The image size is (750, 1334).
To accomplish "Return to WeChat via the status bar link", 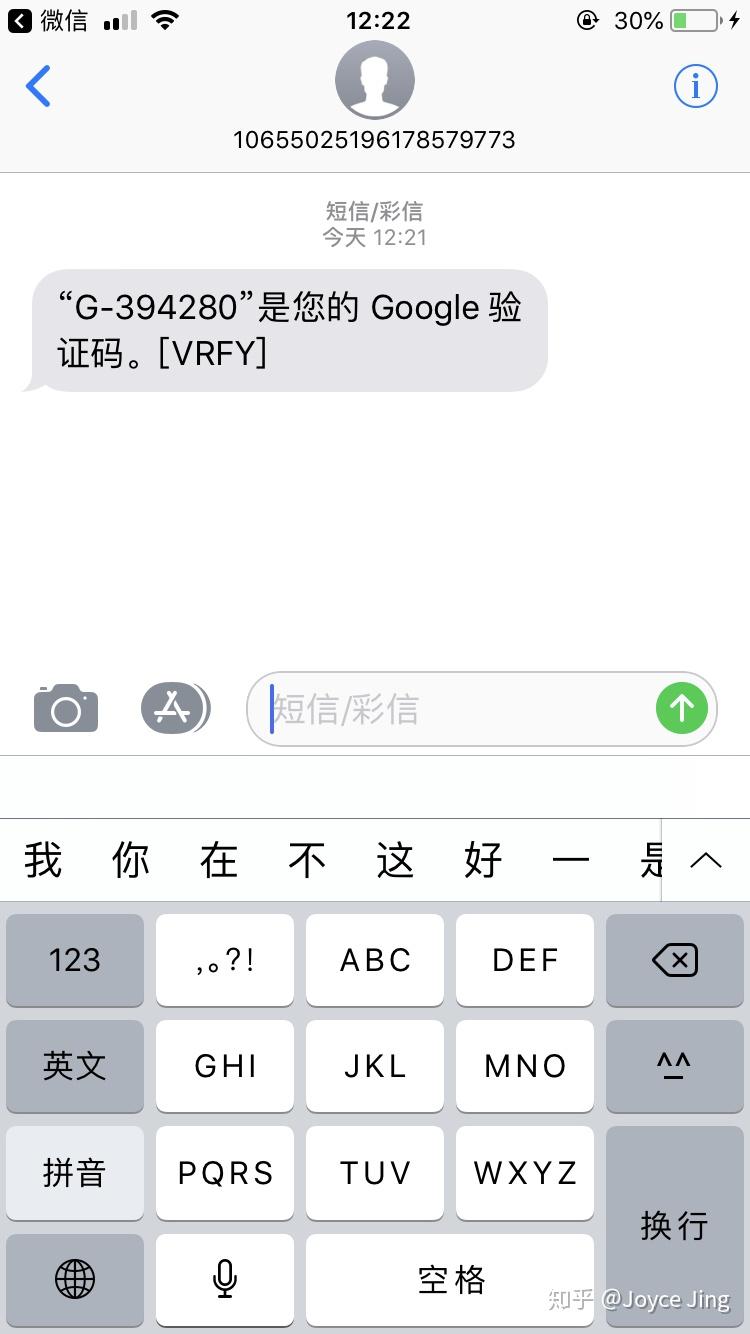I will pos(45,20).
